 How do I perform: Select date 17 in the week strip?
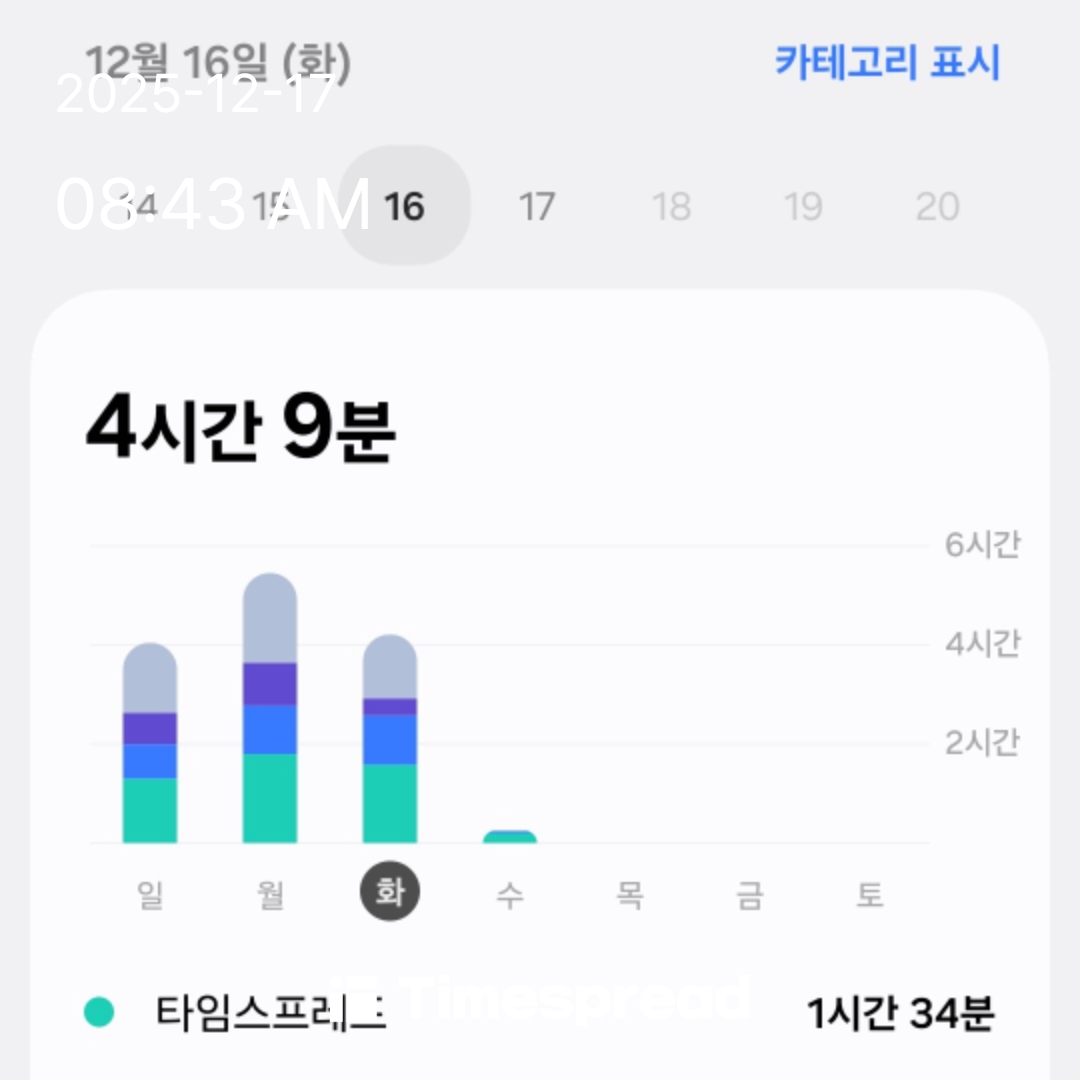pos(537,207)
